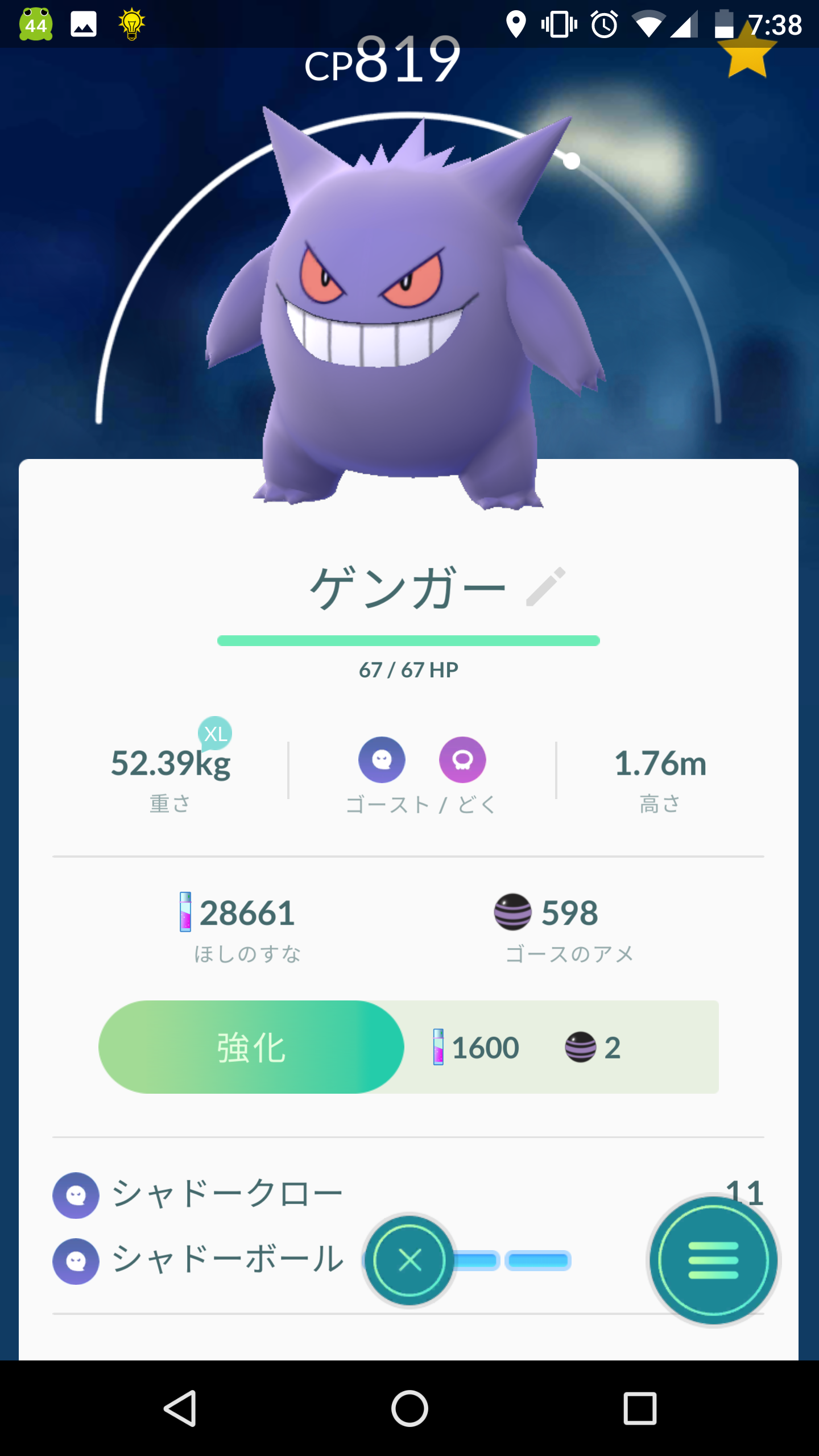The image size is (819, 1456).
Task: Go back using the system back button
Action: 180,1408
